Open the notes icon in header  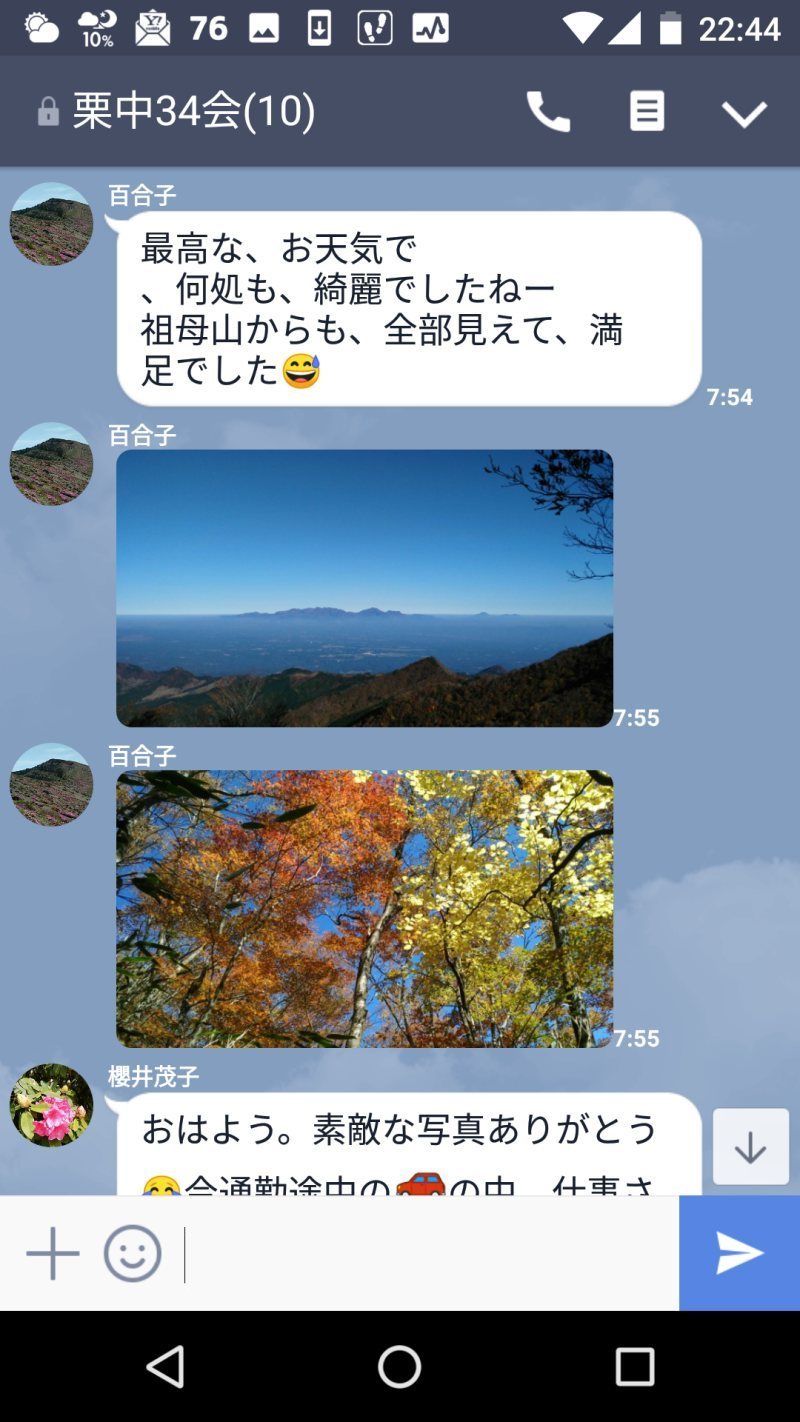tap(646, 111)
